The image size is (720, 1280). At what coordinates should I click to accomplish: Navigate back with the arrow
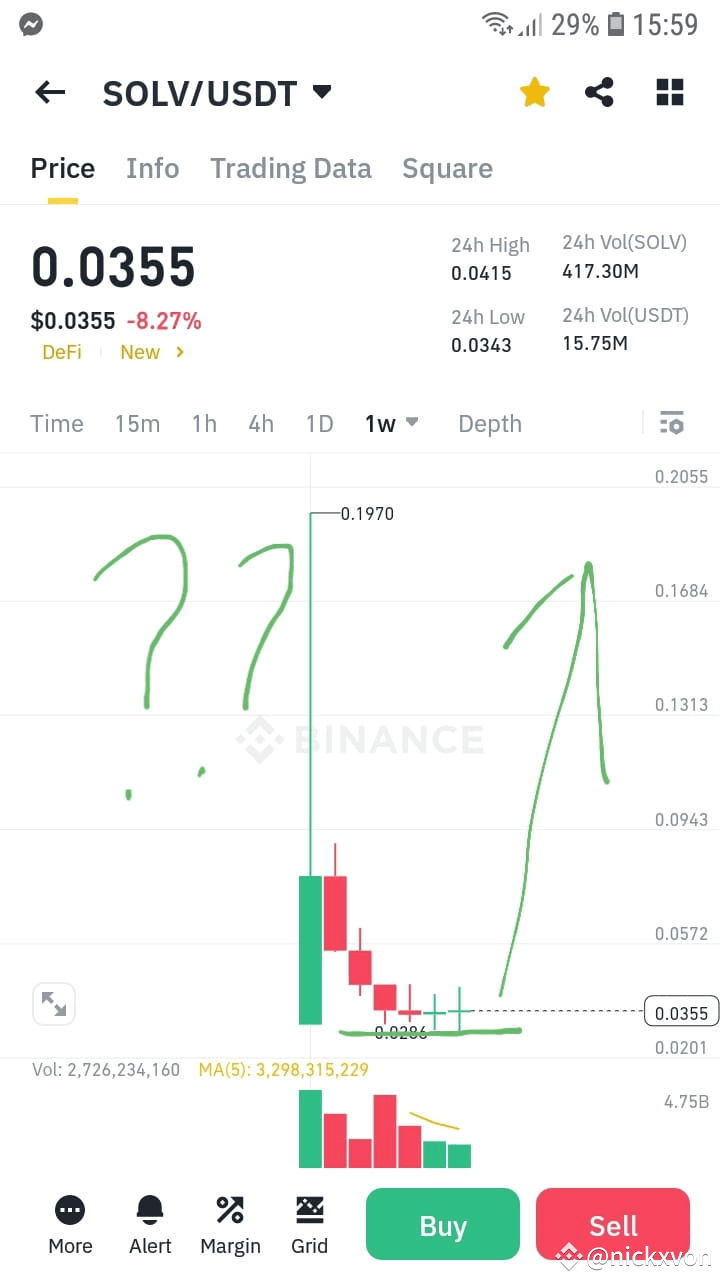[x=49, y=91]
